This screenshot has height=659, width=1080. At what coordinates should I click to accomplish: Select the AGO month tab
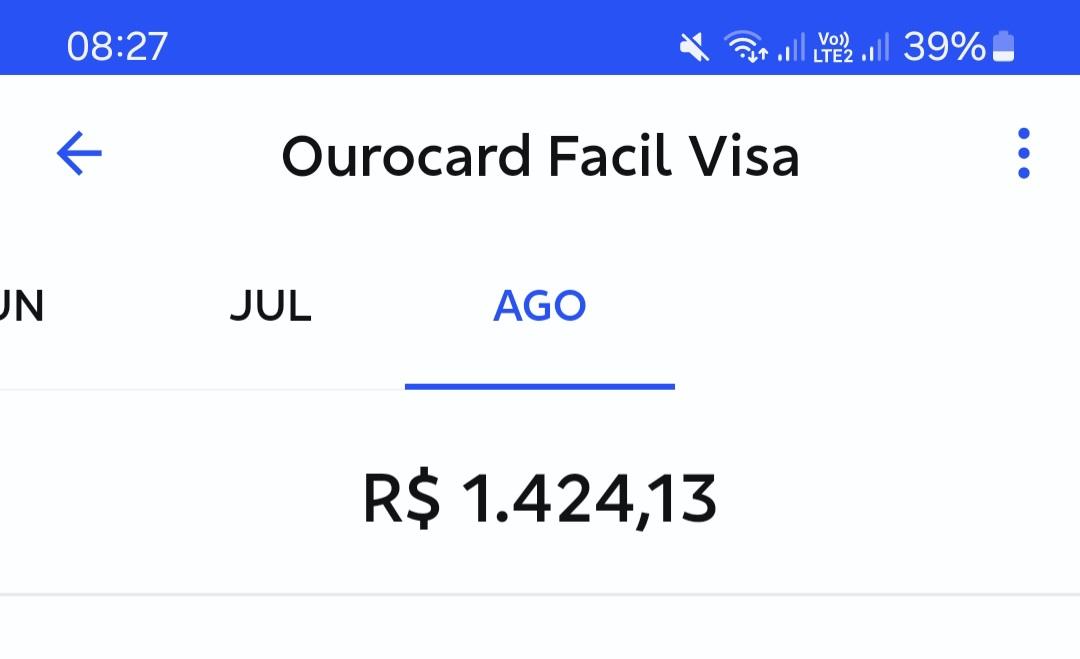point(539,307)
